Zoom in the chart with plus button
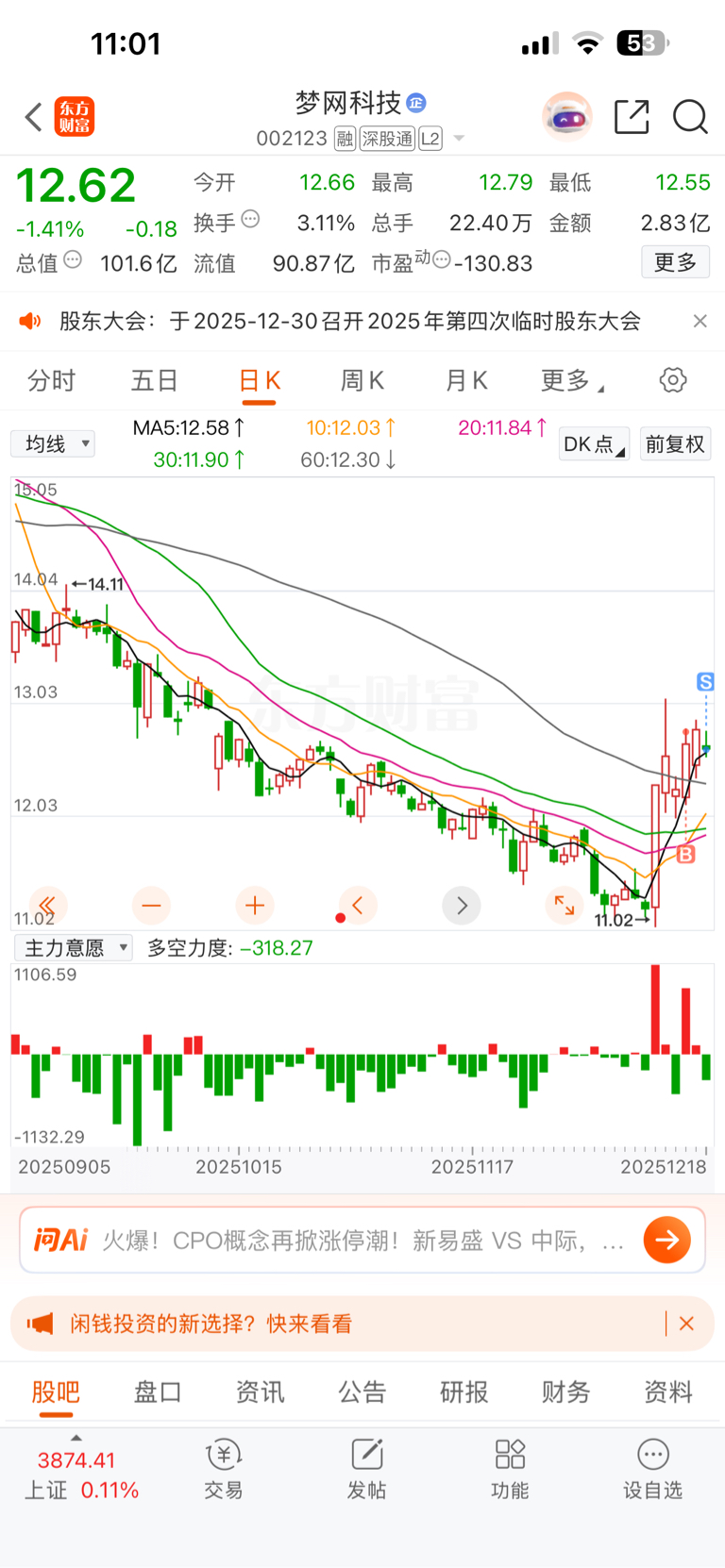725x1568 pixels. 254,906
